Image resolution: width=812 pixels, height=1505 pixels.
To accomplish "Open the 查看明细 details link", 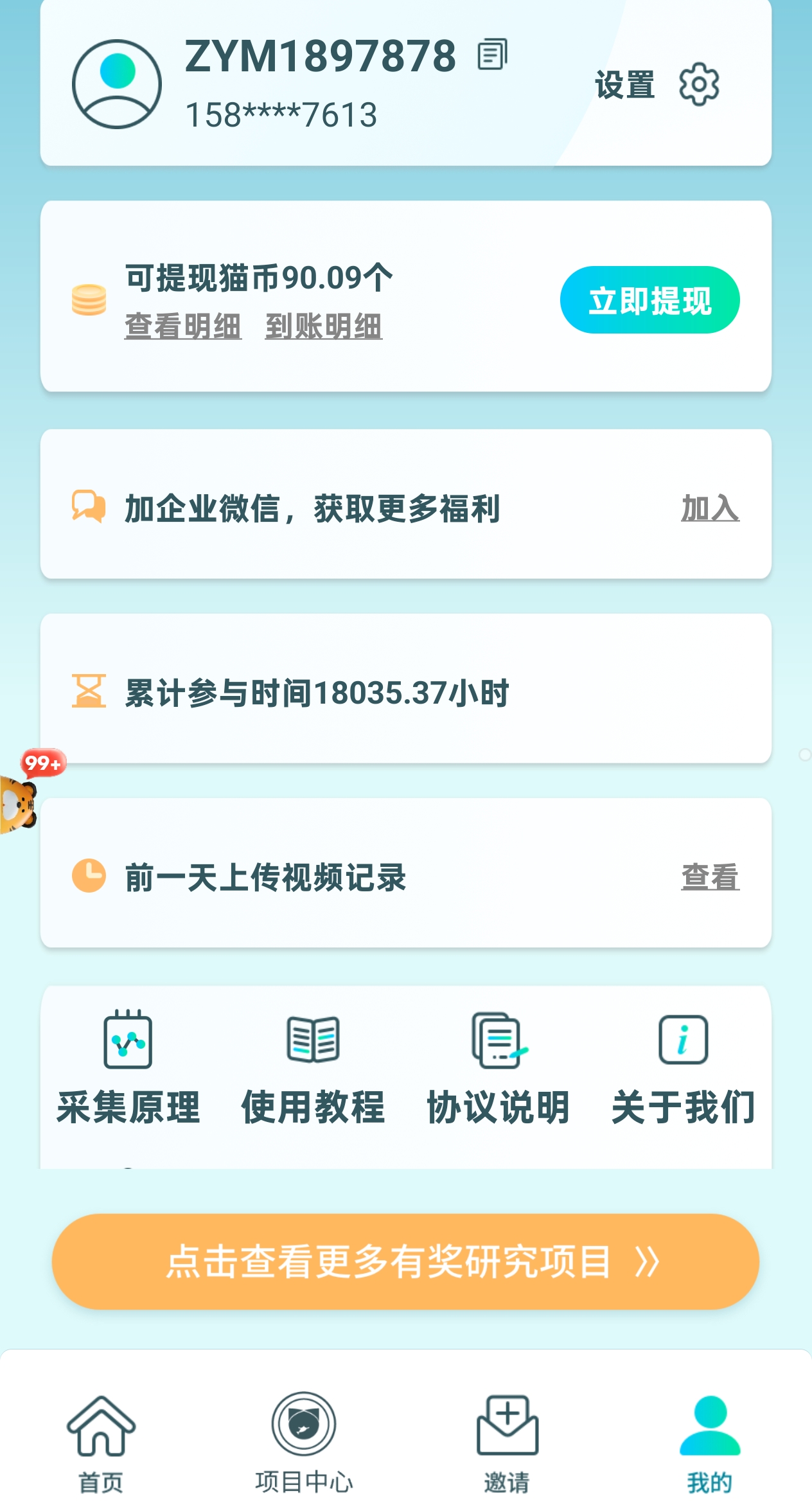I will [x=183, y=326].
